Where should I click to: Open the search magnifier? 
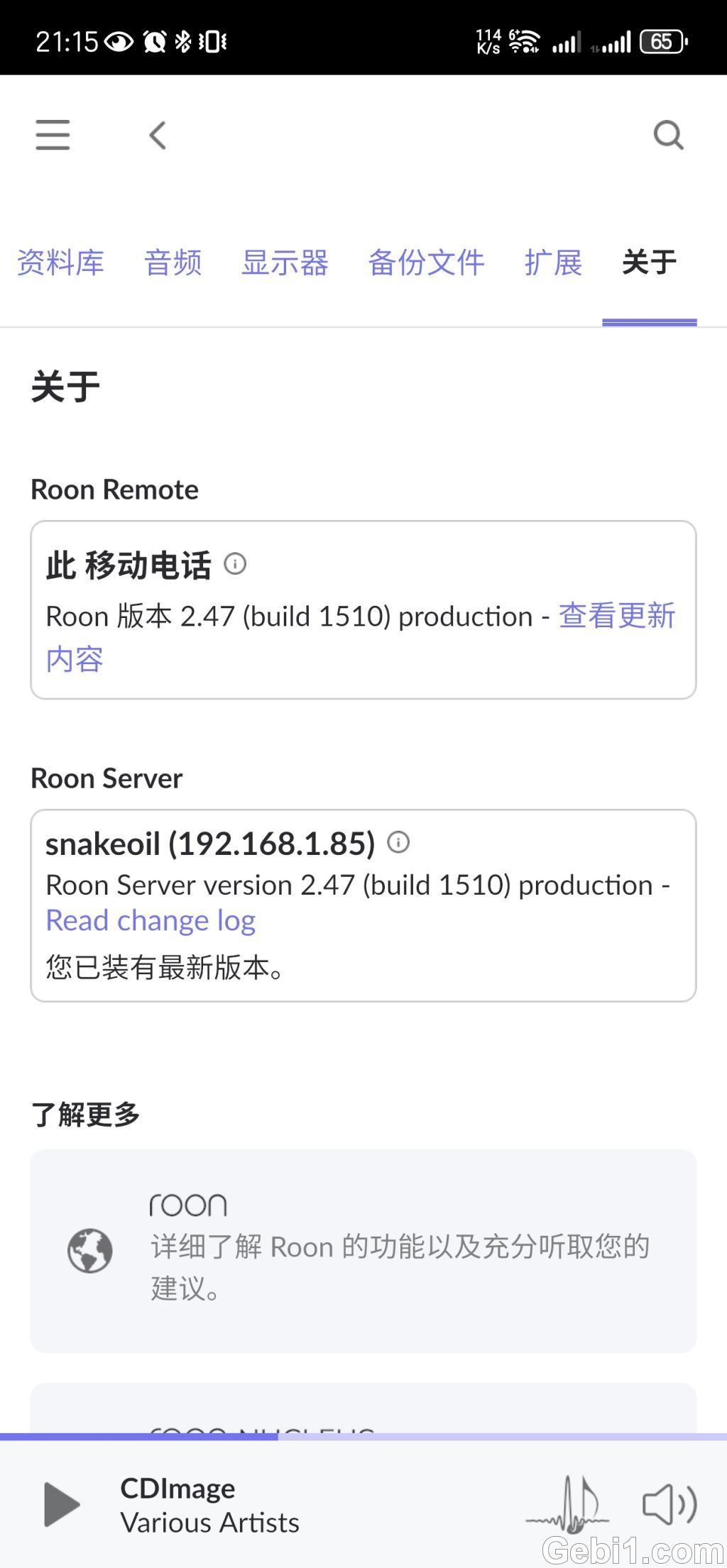coord(668,135)
